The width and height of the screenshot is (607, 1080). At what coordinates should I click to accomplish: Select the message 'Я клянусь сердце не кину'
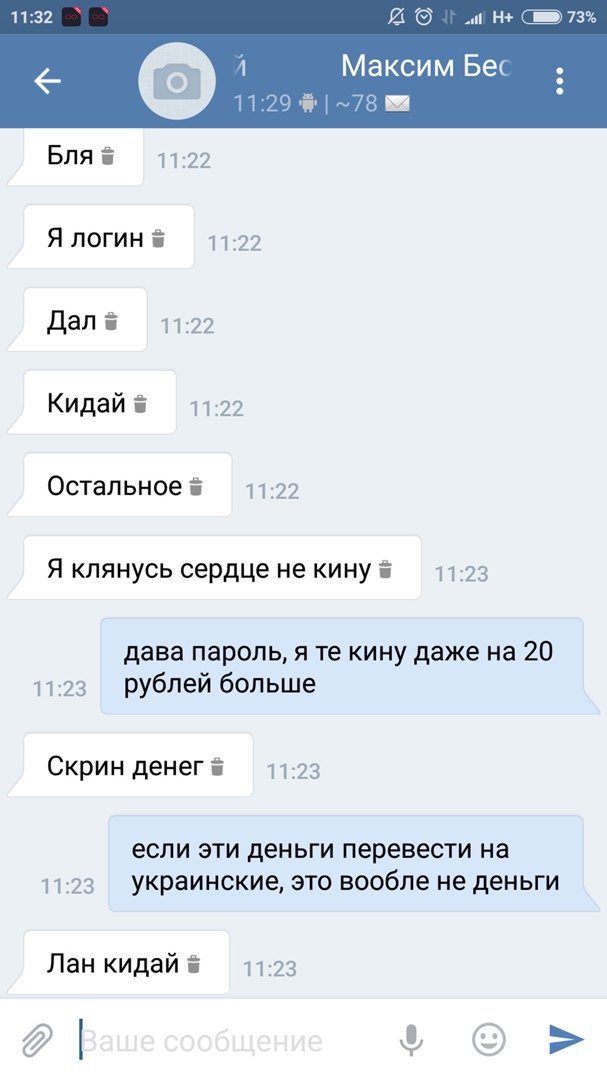pyautogui.click(x=220, y=569)
